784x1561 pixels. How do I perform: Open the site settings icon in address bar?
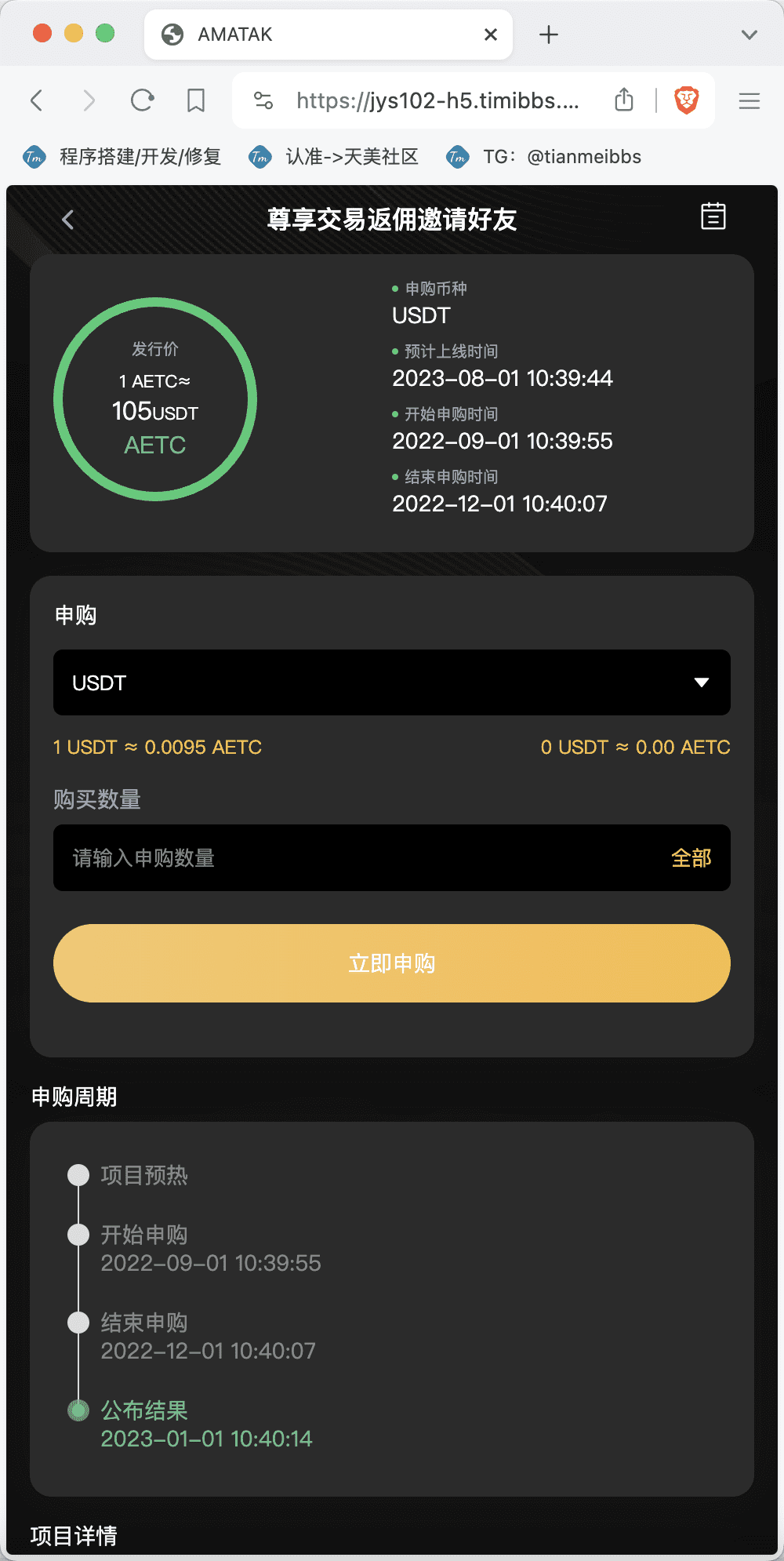tap(263, 100)
